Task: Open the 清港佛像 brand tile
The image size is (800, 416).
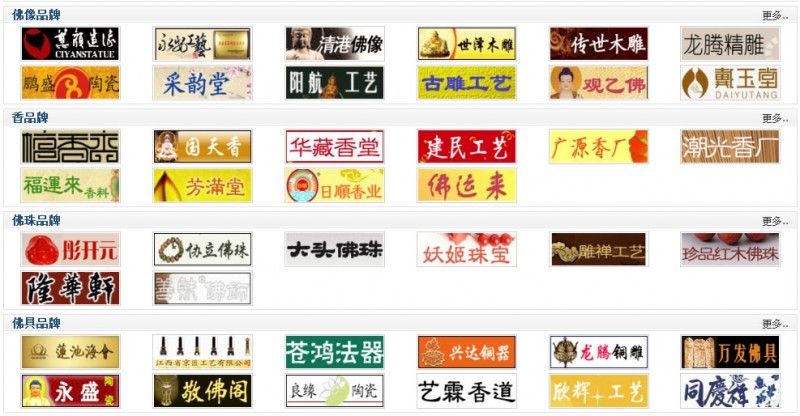Action: (x=334, y=44)
